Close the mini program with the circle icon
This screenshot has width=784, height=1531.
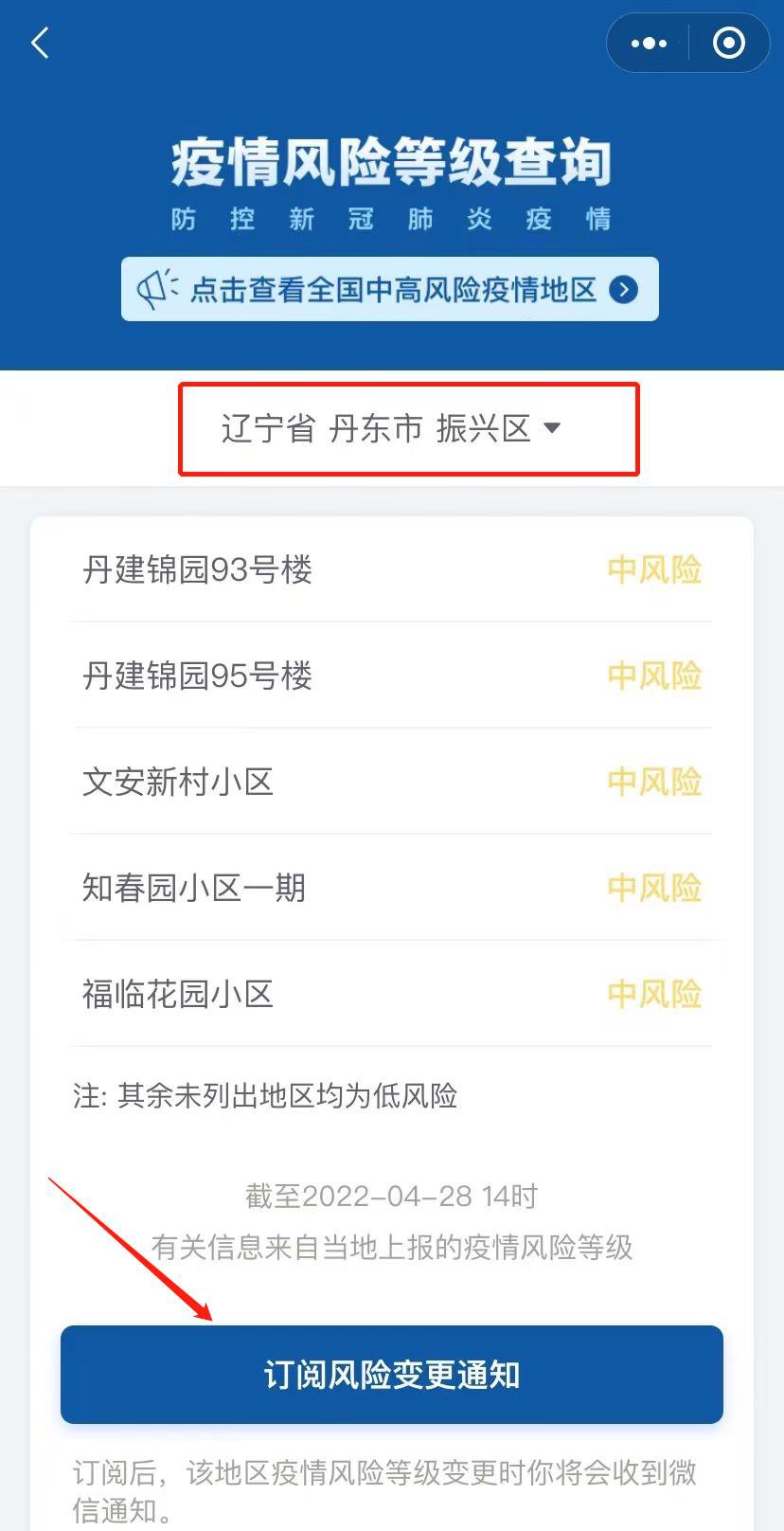coord(728,44)
